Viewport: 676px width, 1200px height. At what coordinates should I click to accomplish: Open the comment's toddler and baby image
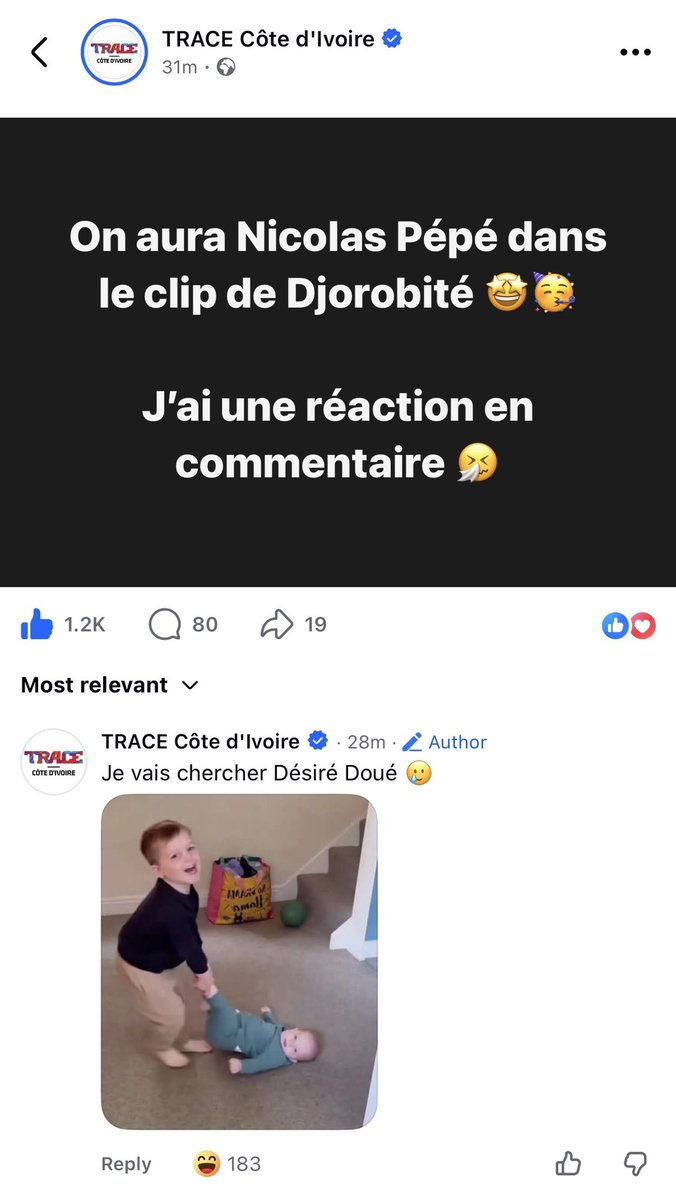(x=239, y=961)
